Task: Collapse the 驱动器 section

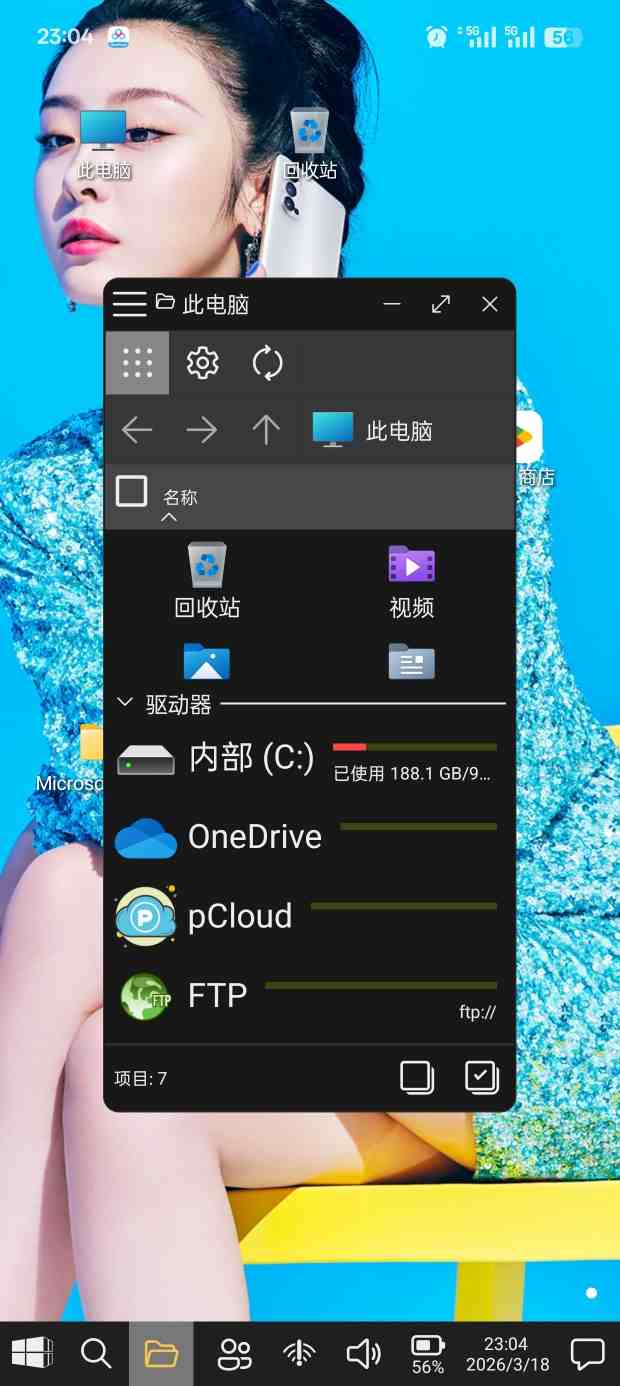Action: point(126,703)
